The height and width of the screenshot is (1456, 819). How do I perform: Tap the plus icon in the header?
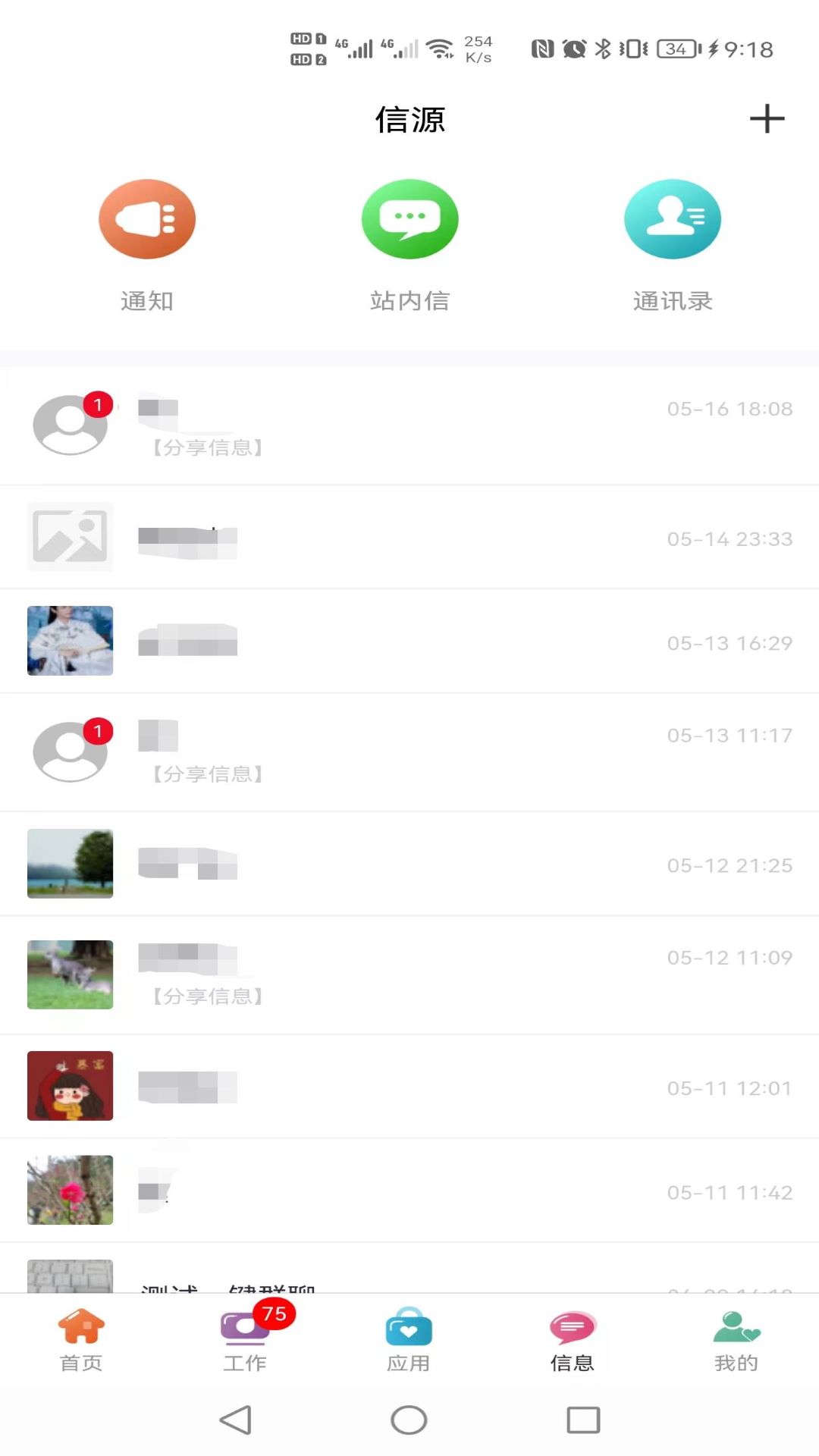click(x=767, y=119)
